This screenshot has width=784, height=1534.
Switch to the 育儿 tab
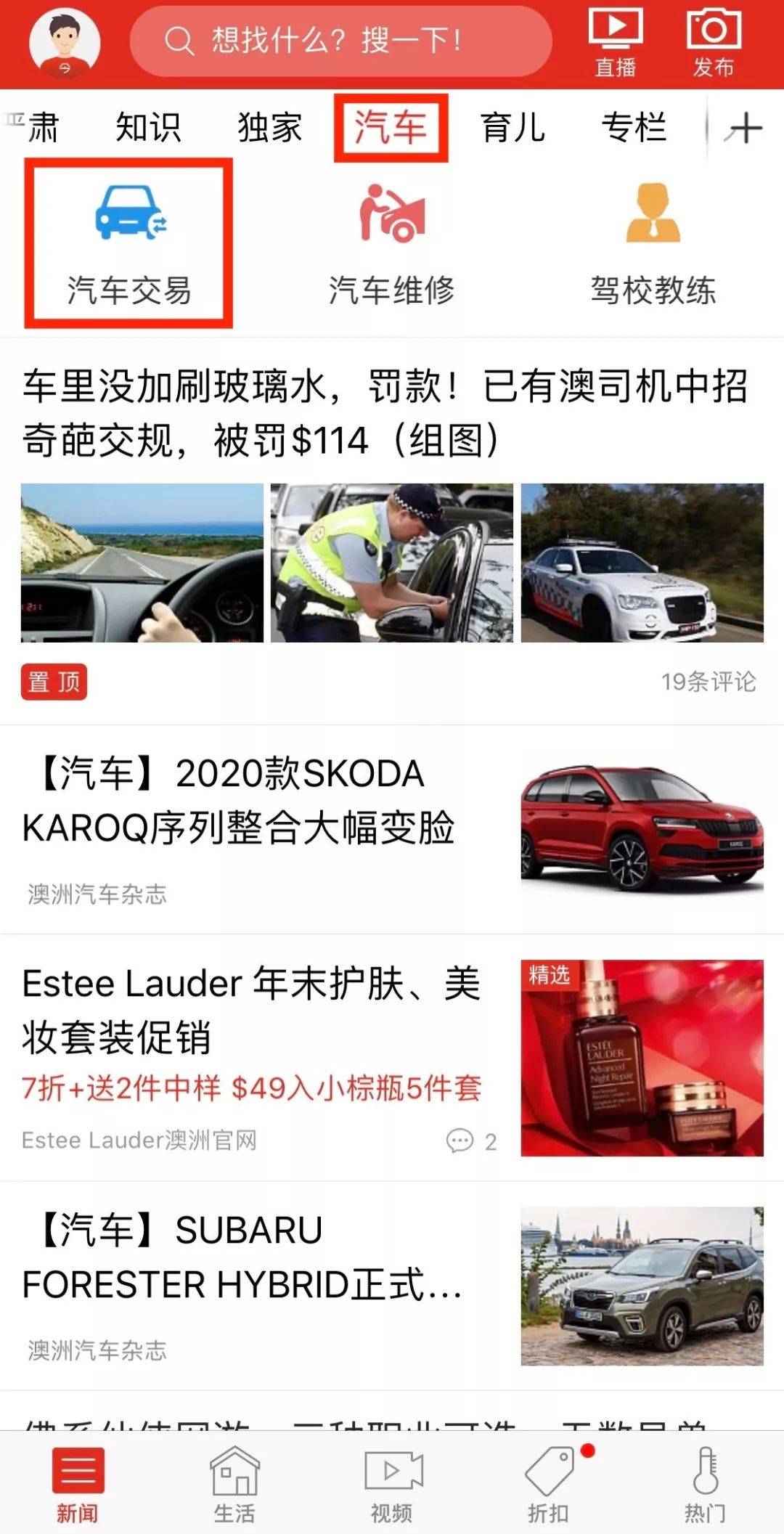[x=513, y=128]
